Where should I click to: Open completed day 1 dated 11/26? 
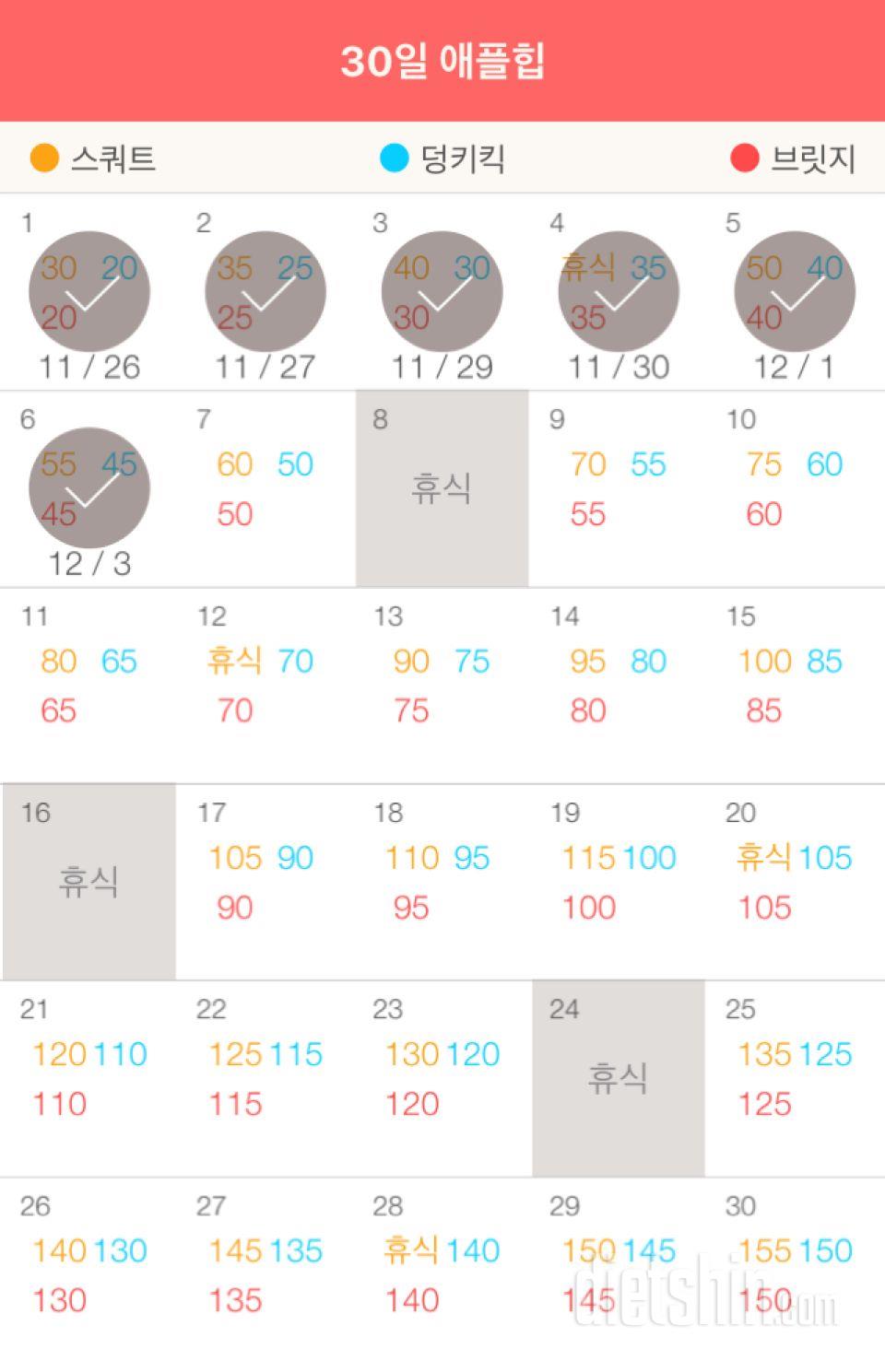click(x=88, y=293)
